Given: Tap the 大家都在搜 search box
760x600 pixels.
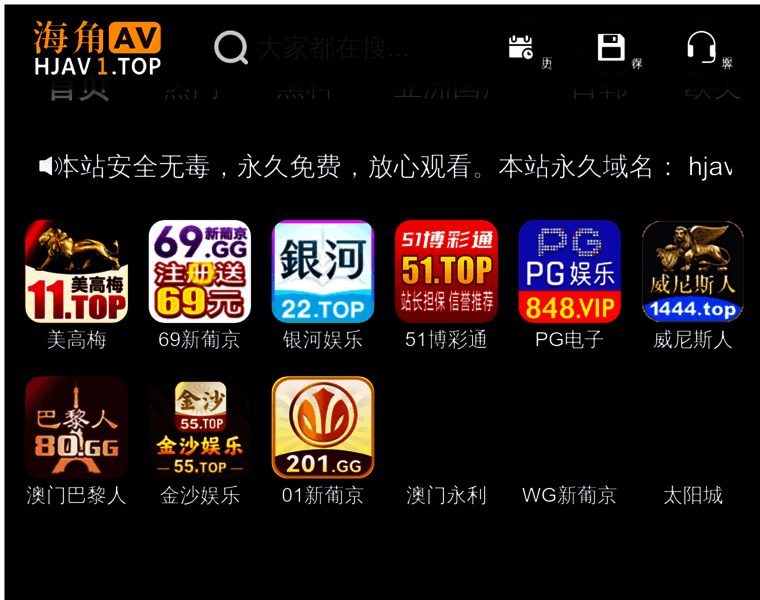Looking at the screenshot, I should tap(330, 47).
